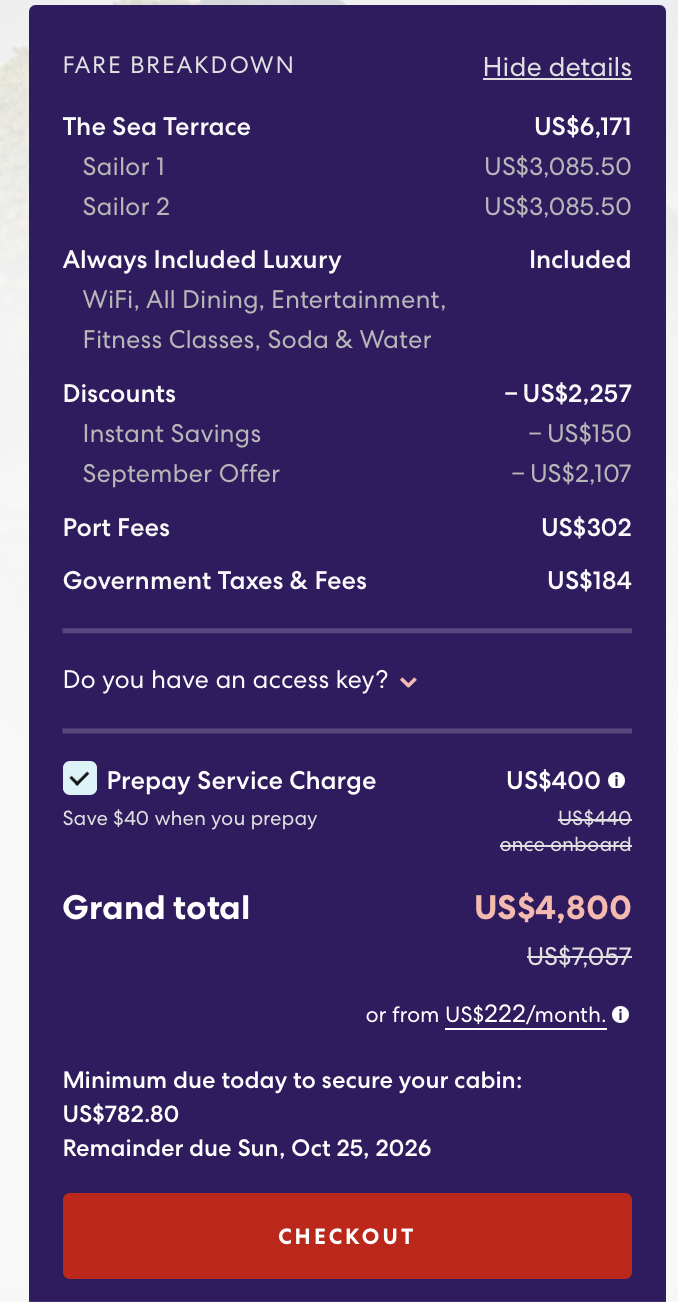Viewport: 678px width, 1302px height.
Task: Tap the Hide details link
Action: (x=557, y=67)
